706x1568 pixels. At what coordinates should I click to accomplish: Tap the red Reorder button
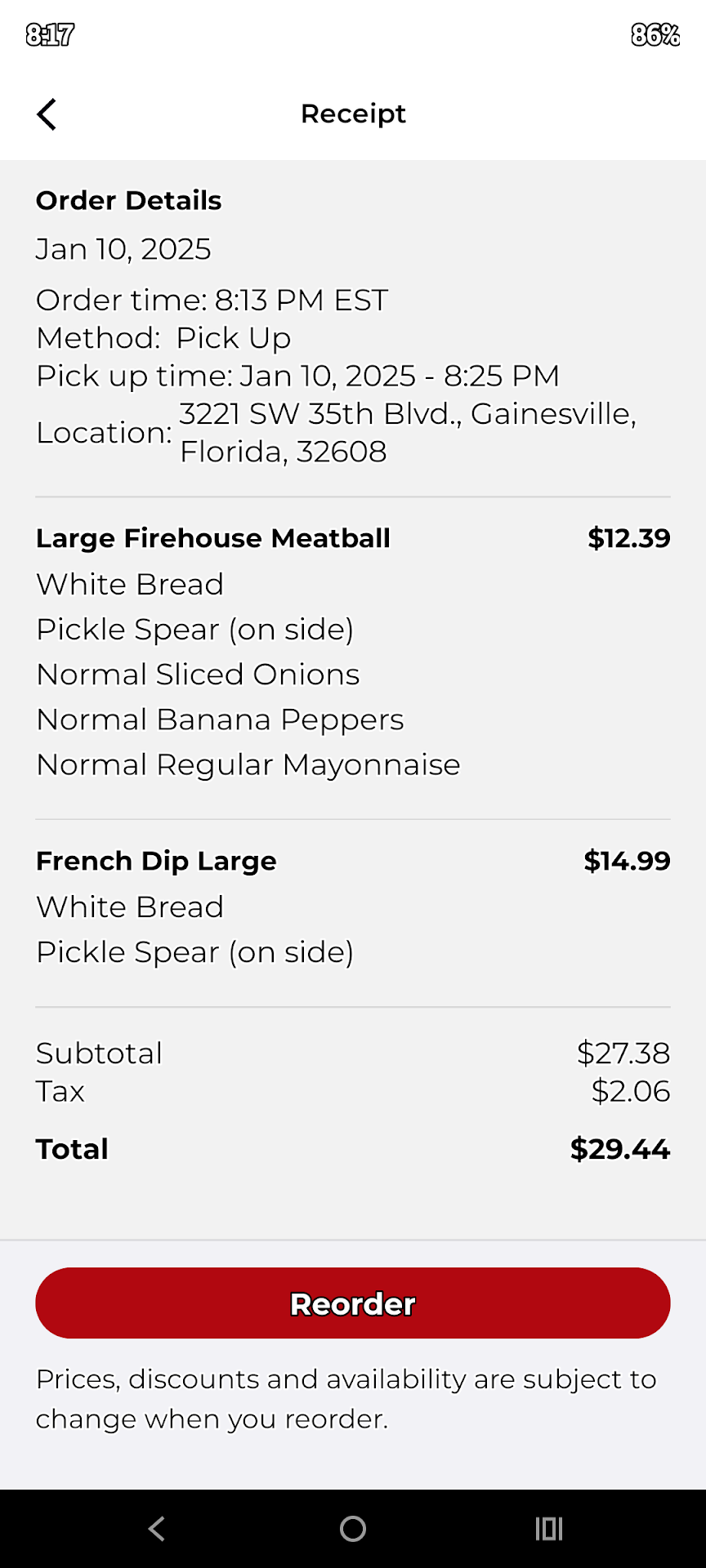click(x=353, y=1303)
